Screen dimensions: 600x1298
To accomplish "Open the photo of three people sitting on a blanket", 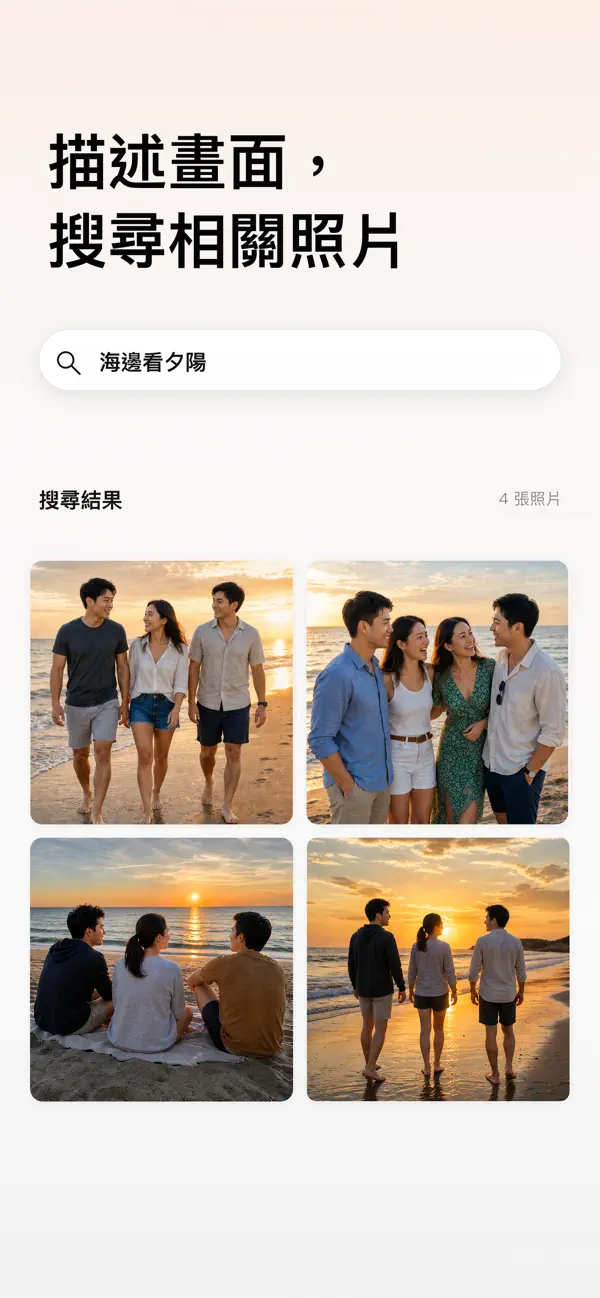I will pos(162,969).
